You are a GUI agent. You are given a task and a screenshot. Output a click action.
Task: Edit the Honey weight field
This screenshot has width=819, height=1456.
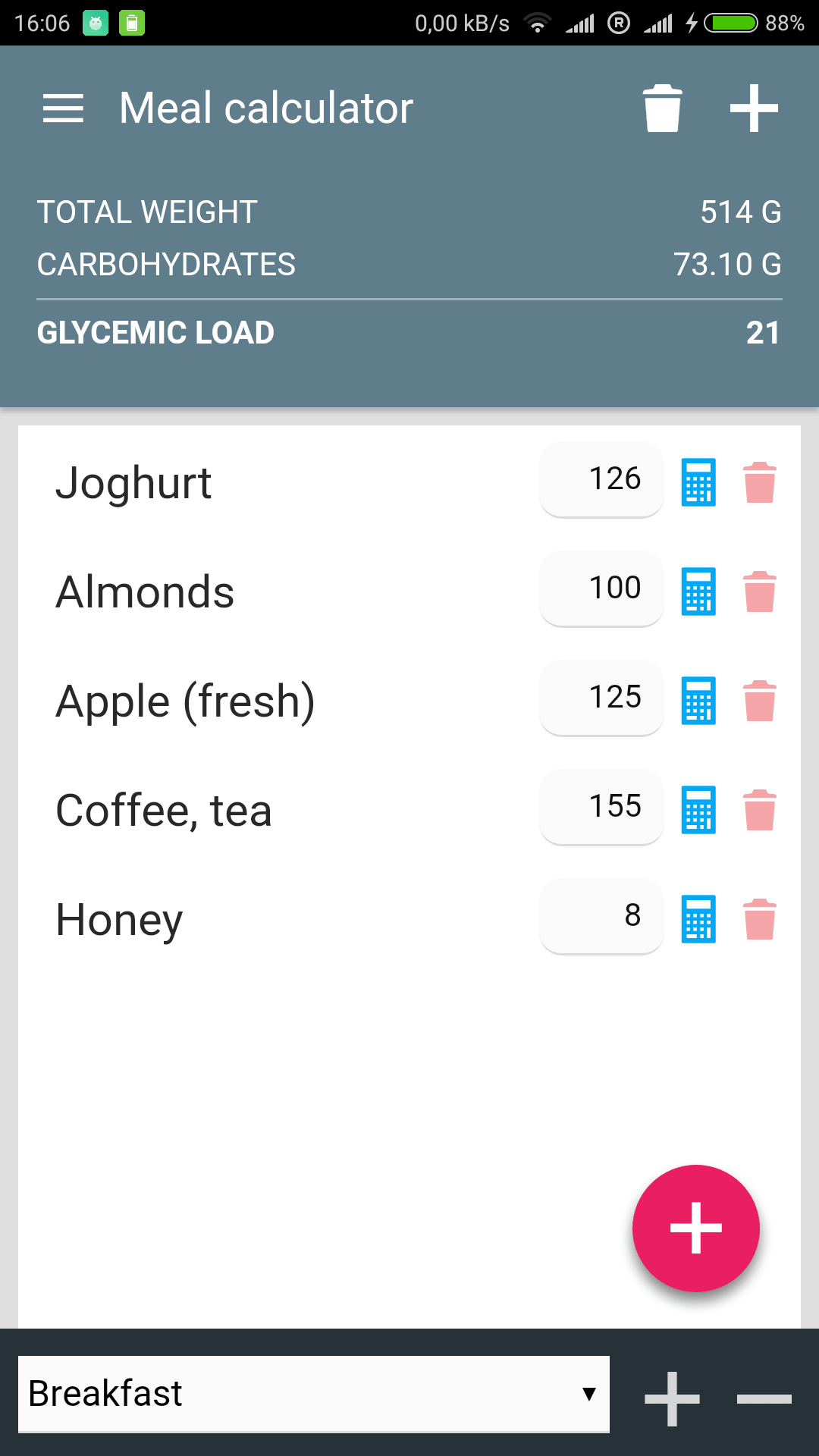point(601,916)
